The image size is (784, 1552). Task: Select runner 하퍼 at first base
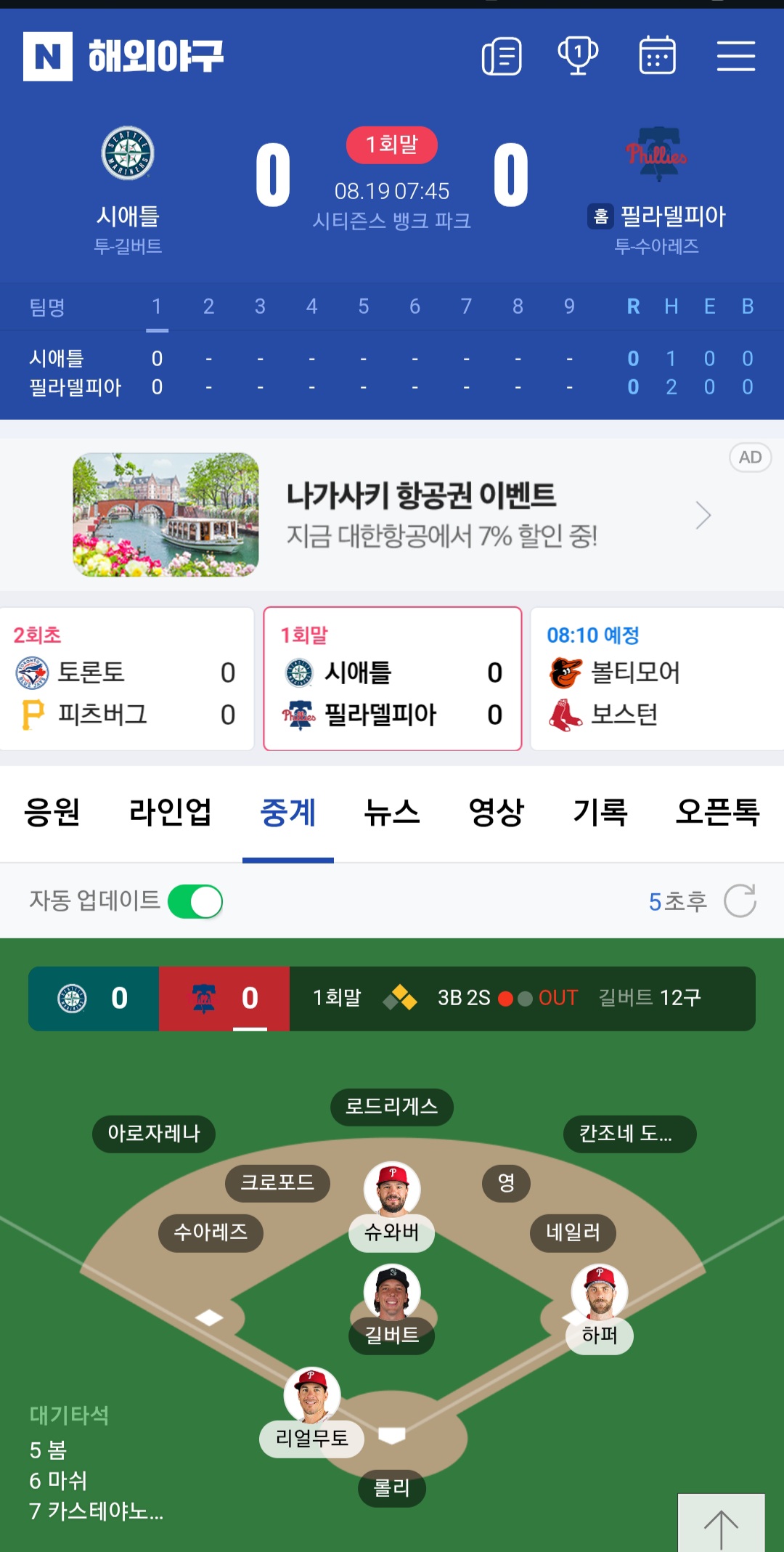coord(600,1309)
